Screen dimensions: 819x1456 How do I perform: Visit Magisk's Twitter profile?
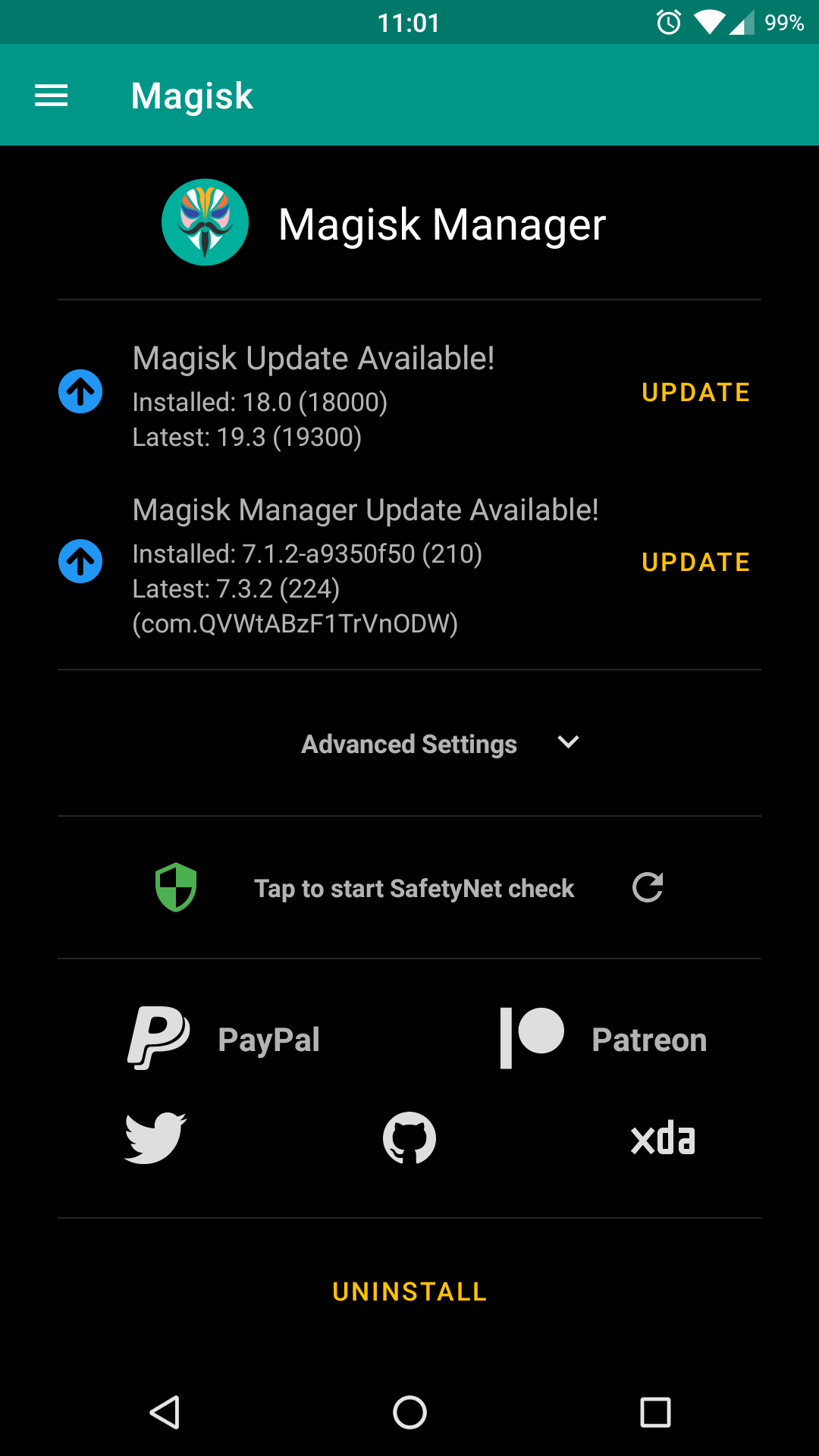point(155,1137)
